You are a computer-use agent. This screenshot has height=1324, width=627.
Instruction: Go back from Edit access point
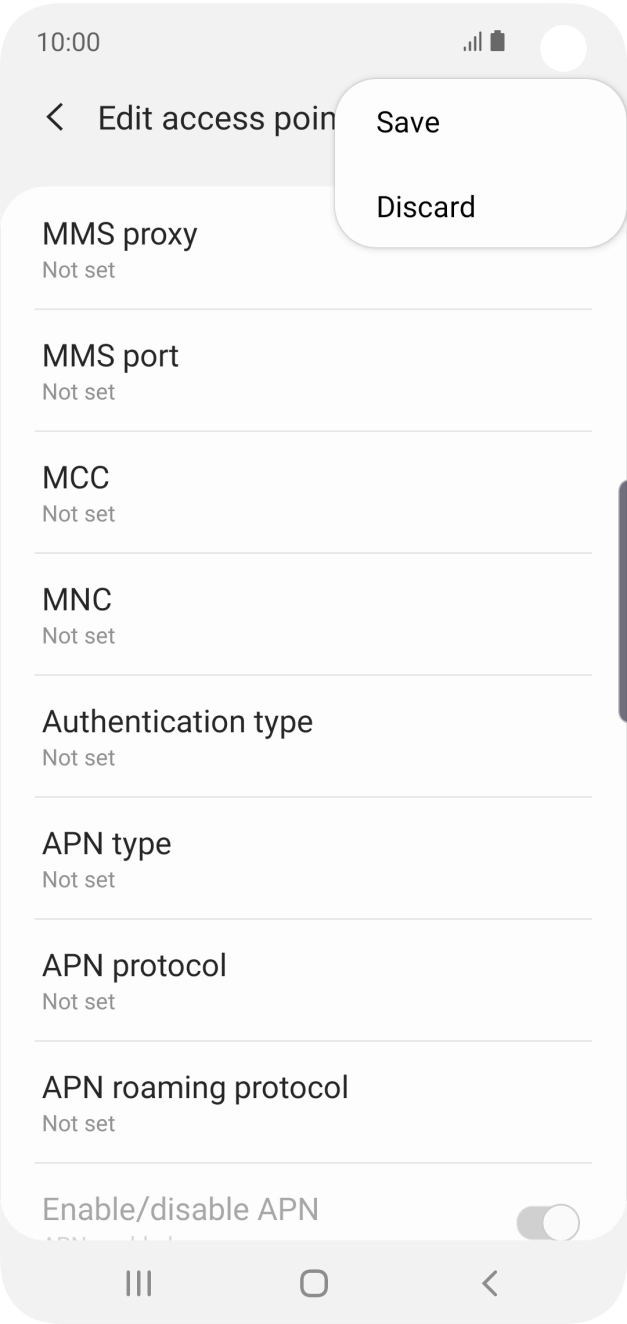pos(56,118)
